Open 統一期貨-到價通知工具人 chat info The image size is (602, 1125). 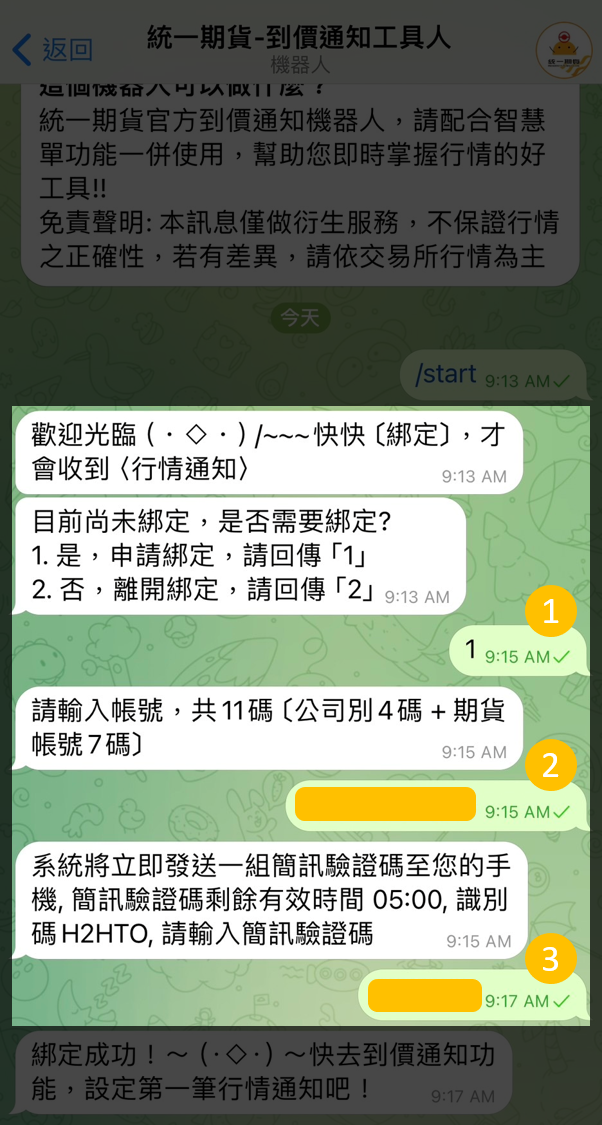click(298, 40)
